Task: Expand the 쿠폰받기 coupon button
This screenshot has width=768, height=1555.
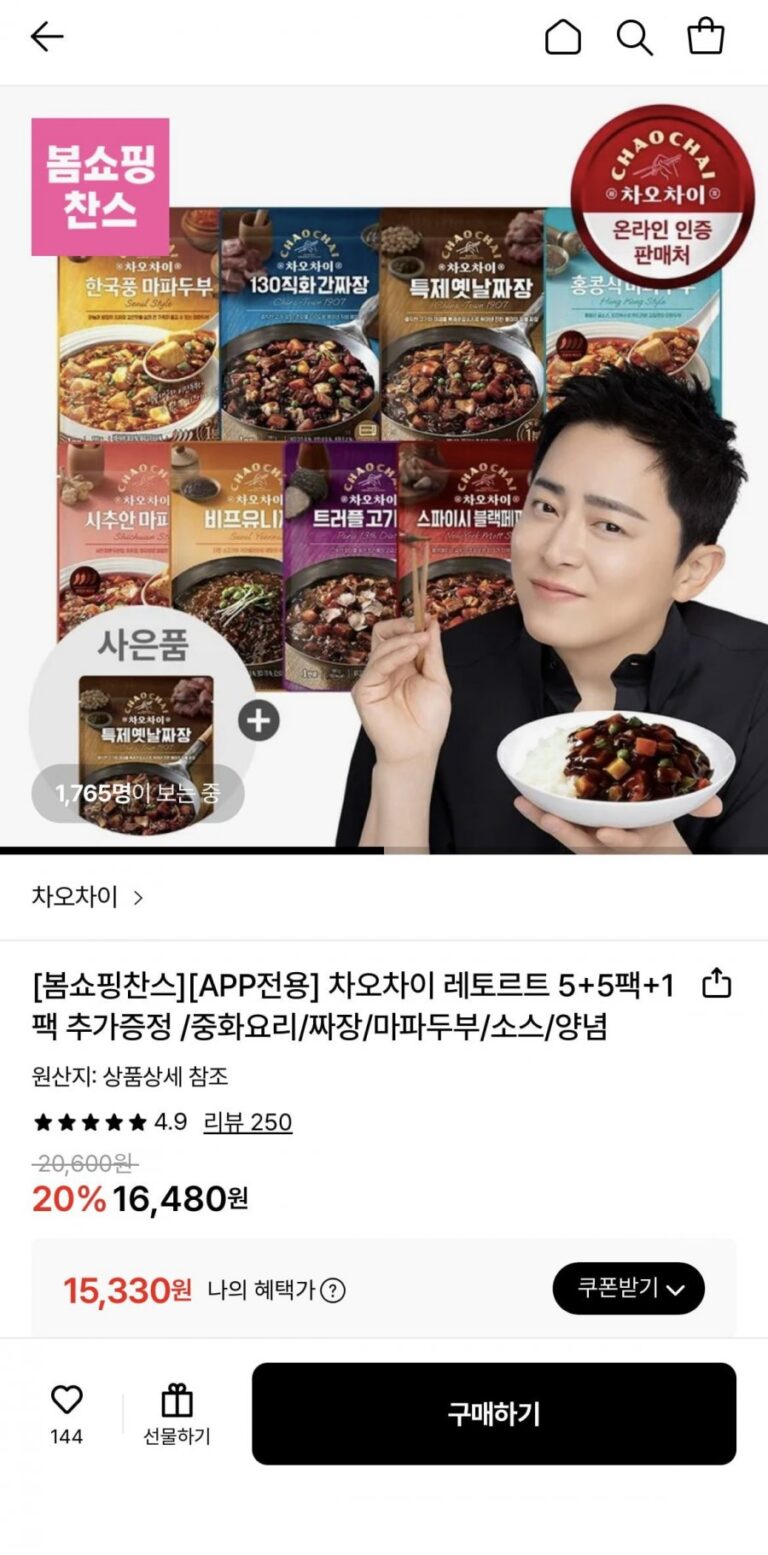Action: pos(628,1289)
